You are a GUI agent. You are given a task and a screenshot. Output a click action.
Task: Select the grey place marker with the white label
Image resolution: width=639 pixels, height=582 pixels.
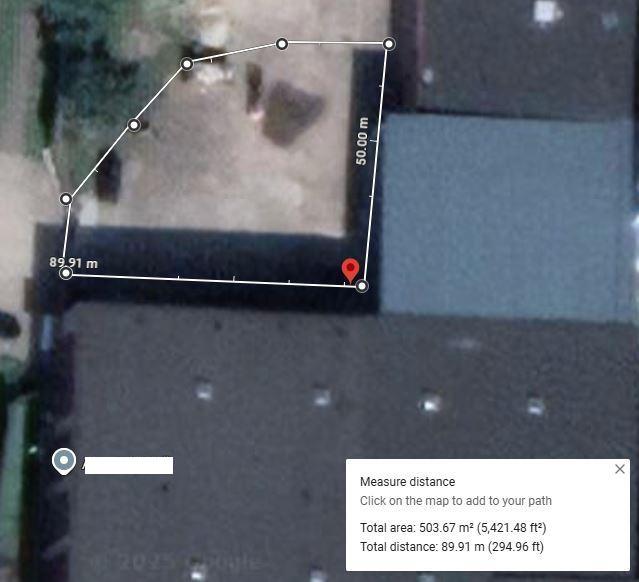(64, 461)
